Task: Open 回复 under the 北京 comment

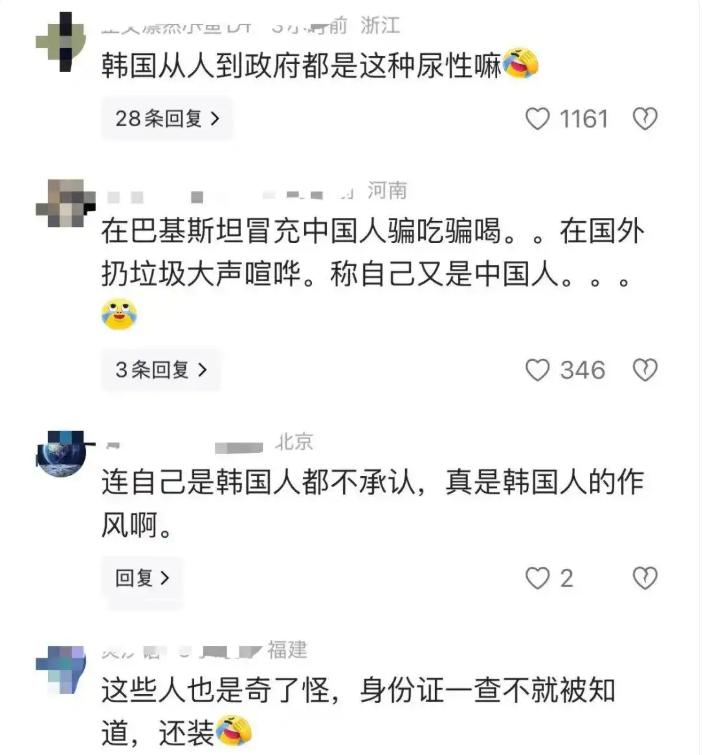Action: pos(141,577)
